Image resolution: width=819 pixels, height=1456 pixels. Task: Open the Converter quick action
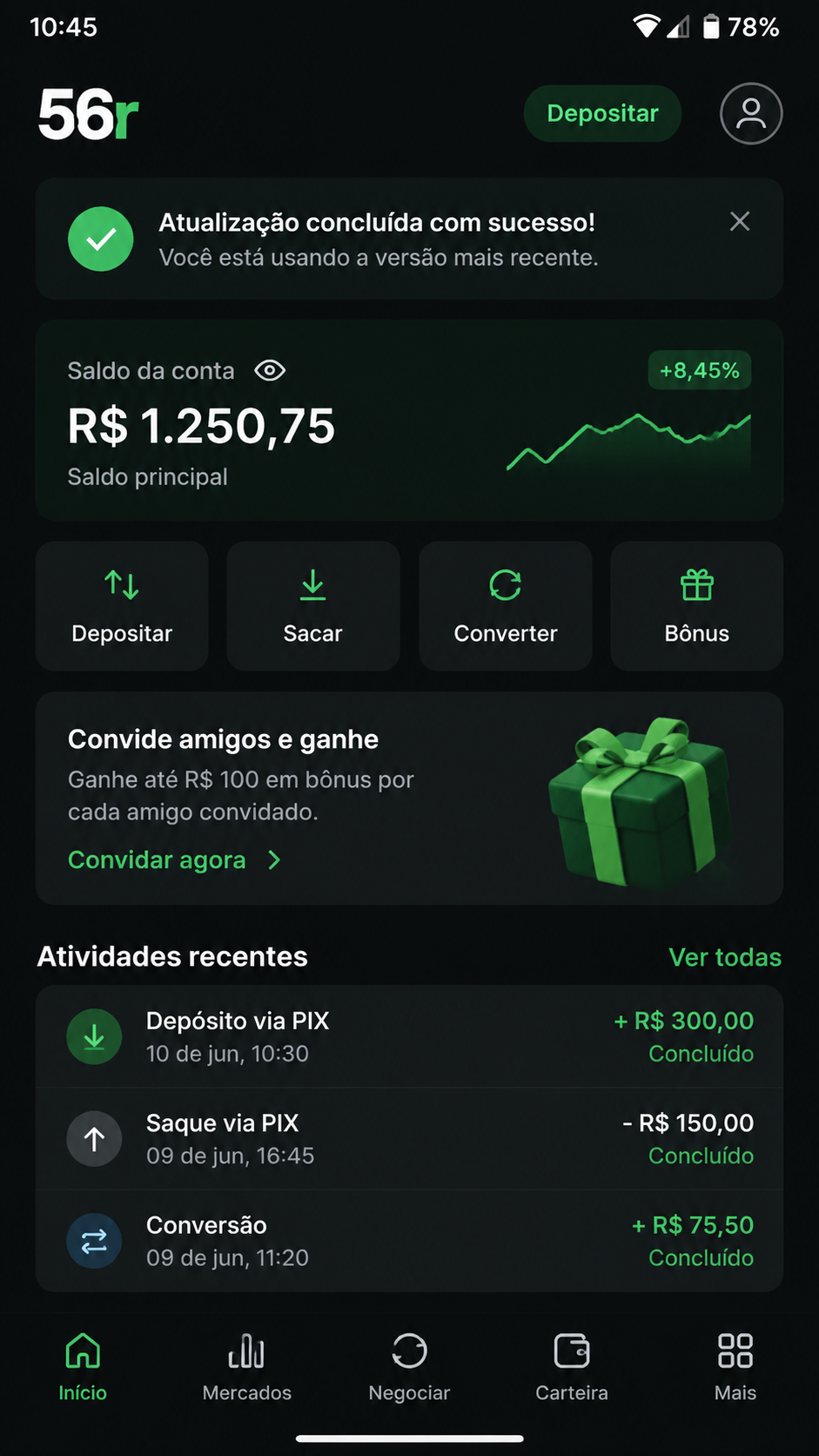(506, 606)
